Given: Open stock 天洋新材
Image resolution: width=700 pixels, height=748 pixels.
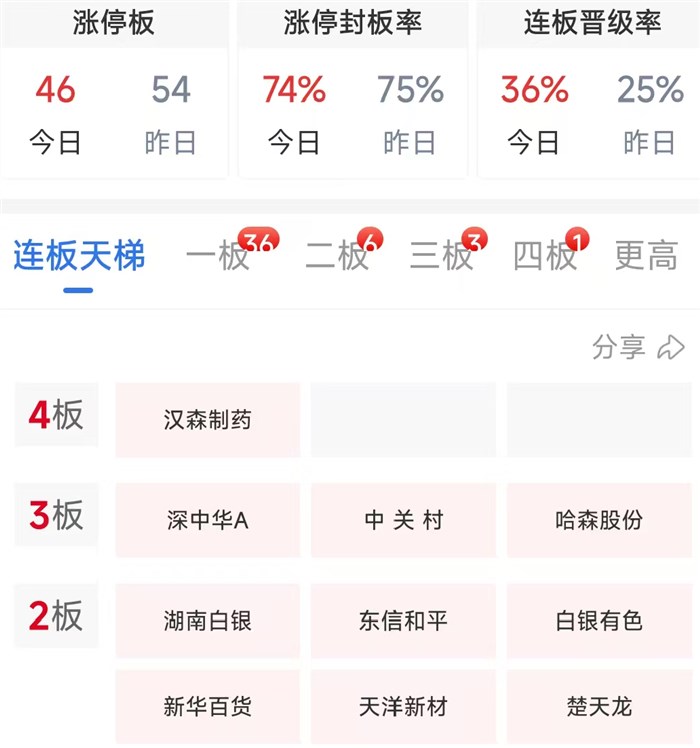Looking at the screenshot, I should click(403, 706).
